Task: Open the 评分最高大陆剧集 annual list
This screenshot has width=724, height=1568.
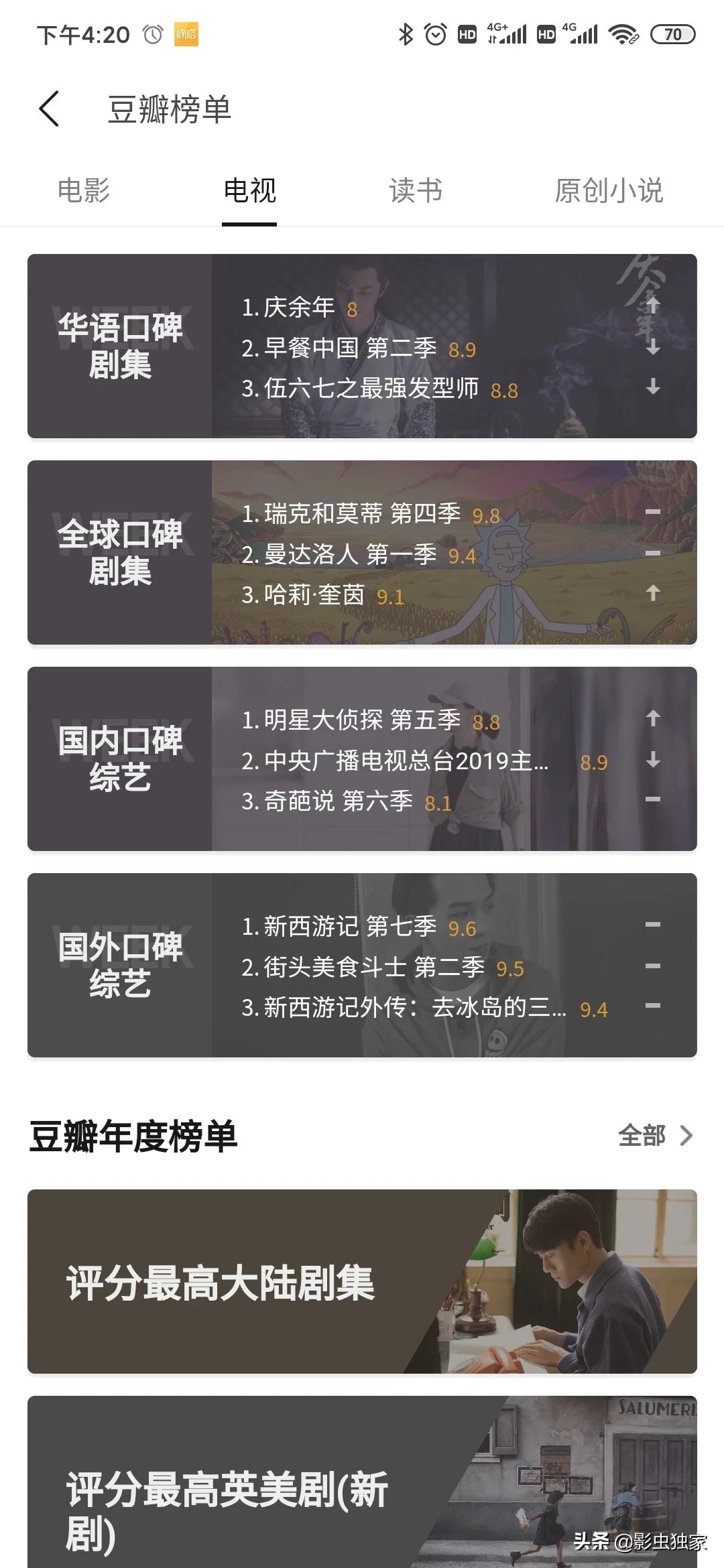Action: (x=362, y=1281)
